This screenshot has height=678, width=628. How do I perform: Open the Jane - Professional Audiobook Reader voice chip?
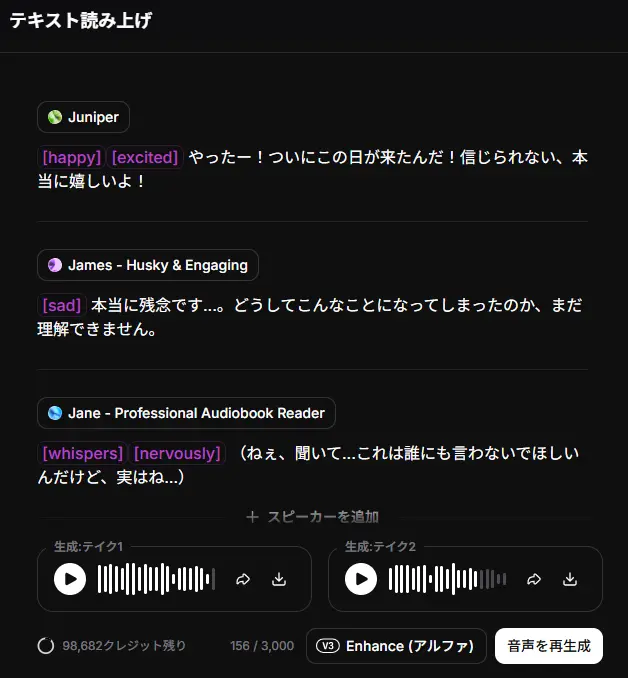186,413
